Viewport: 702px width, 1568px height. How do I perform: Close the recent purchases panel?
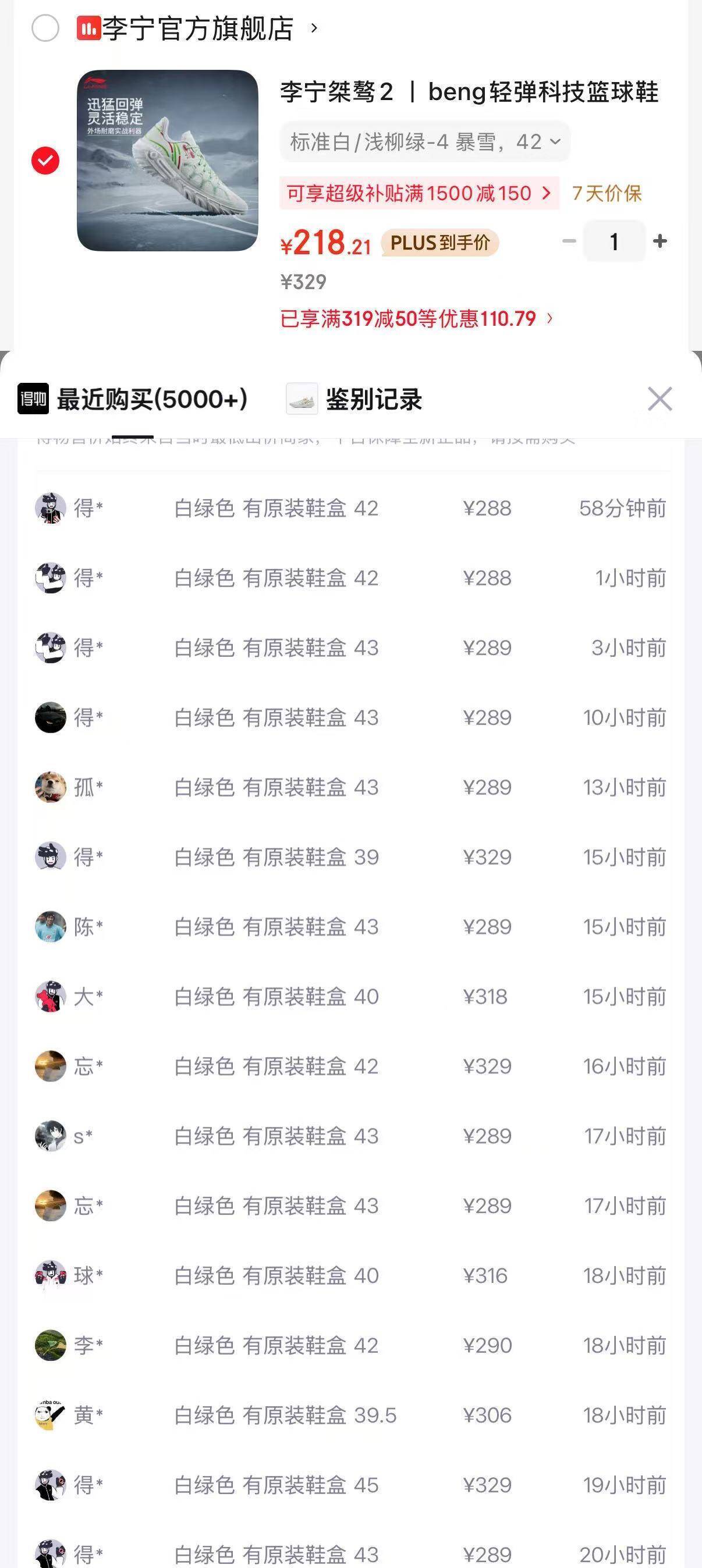point(660,399)
